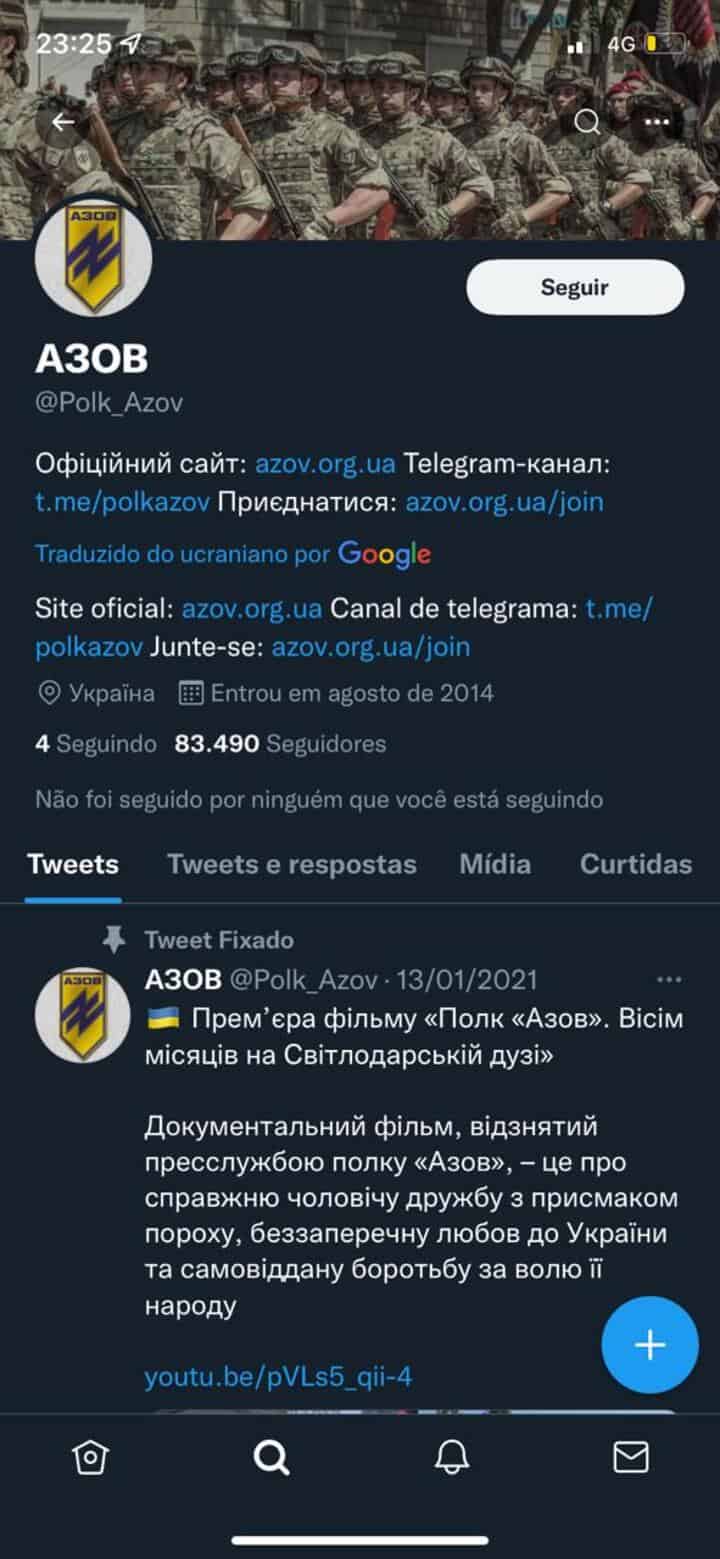This screenshot has width=720, height=1559.
Task: Go back using the arrow icon
Action: (64, 122)
